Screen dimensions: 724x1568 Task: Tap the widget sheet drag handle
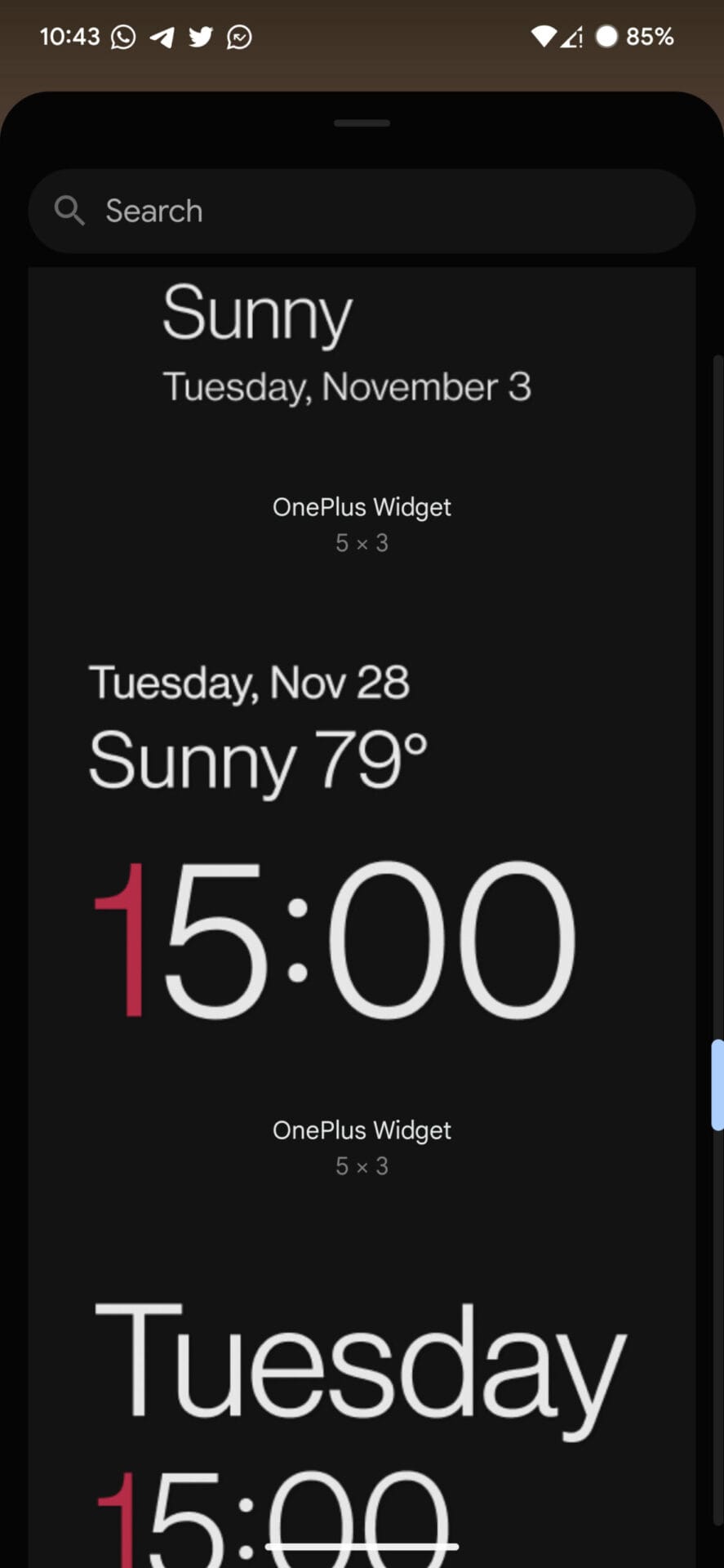click(362, 123)
